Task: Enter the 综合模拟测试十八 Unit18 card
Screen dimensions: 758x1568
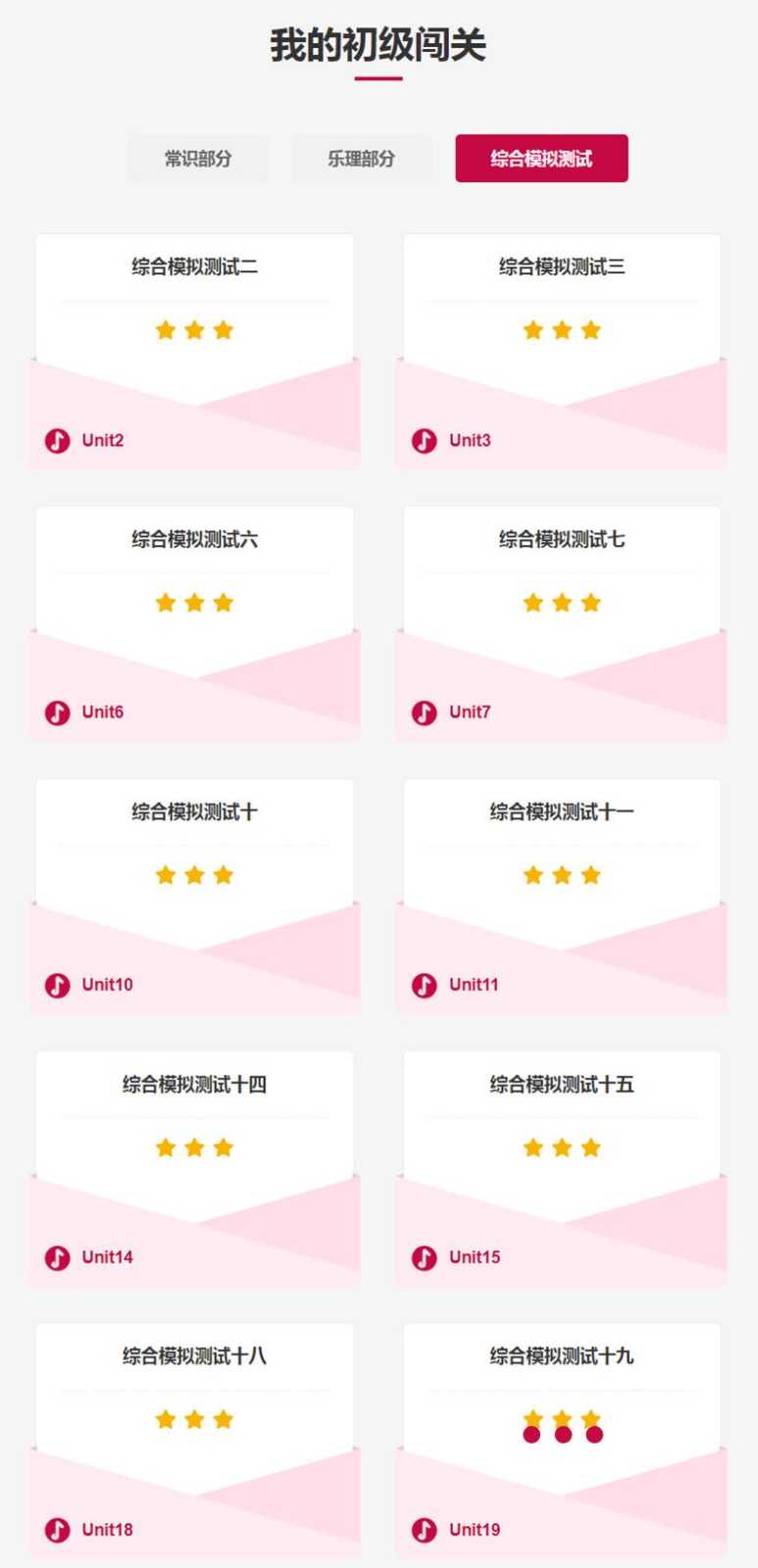Action: tap(194, 1440)
